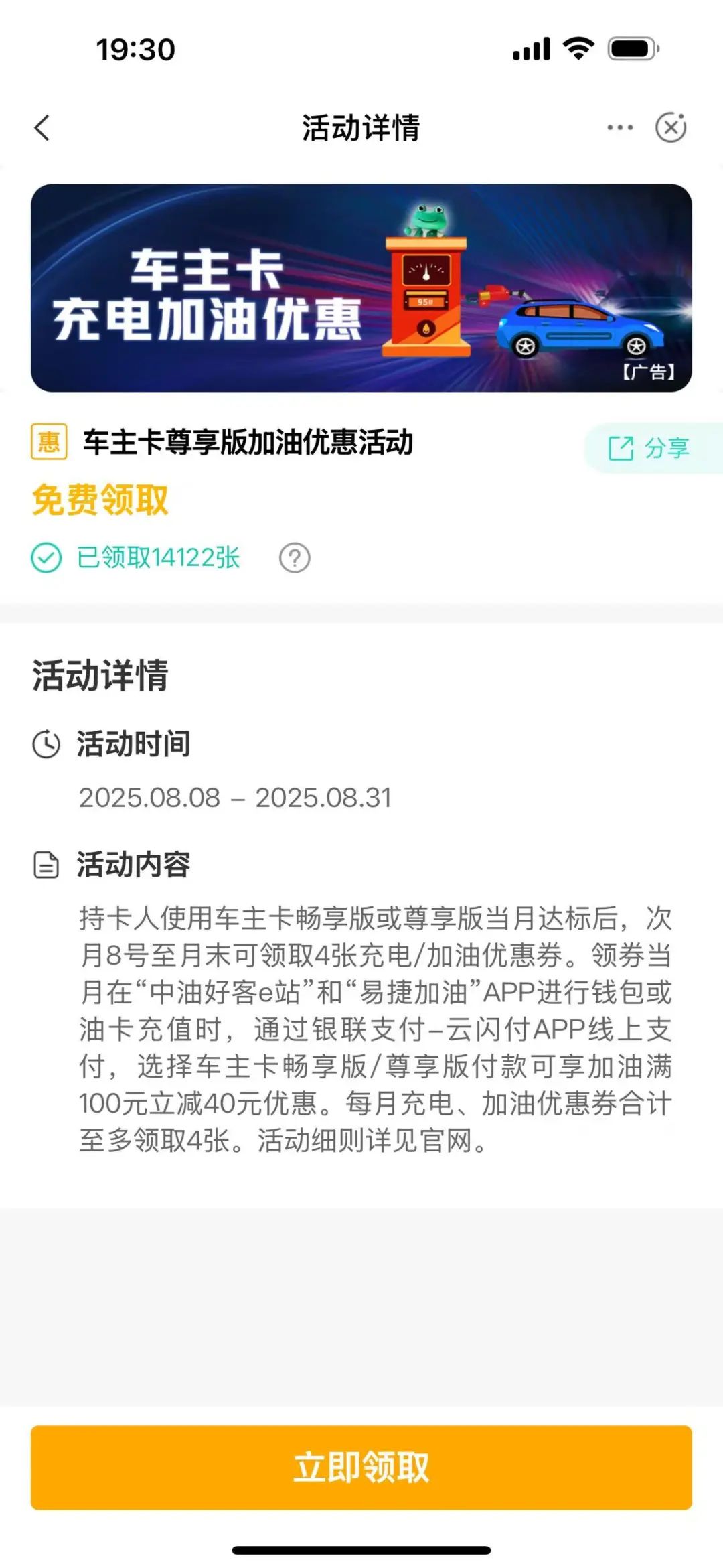Screen dimensions: 723x1568
Task: Open the three-dot more options menu
Action: click(620, 127)
